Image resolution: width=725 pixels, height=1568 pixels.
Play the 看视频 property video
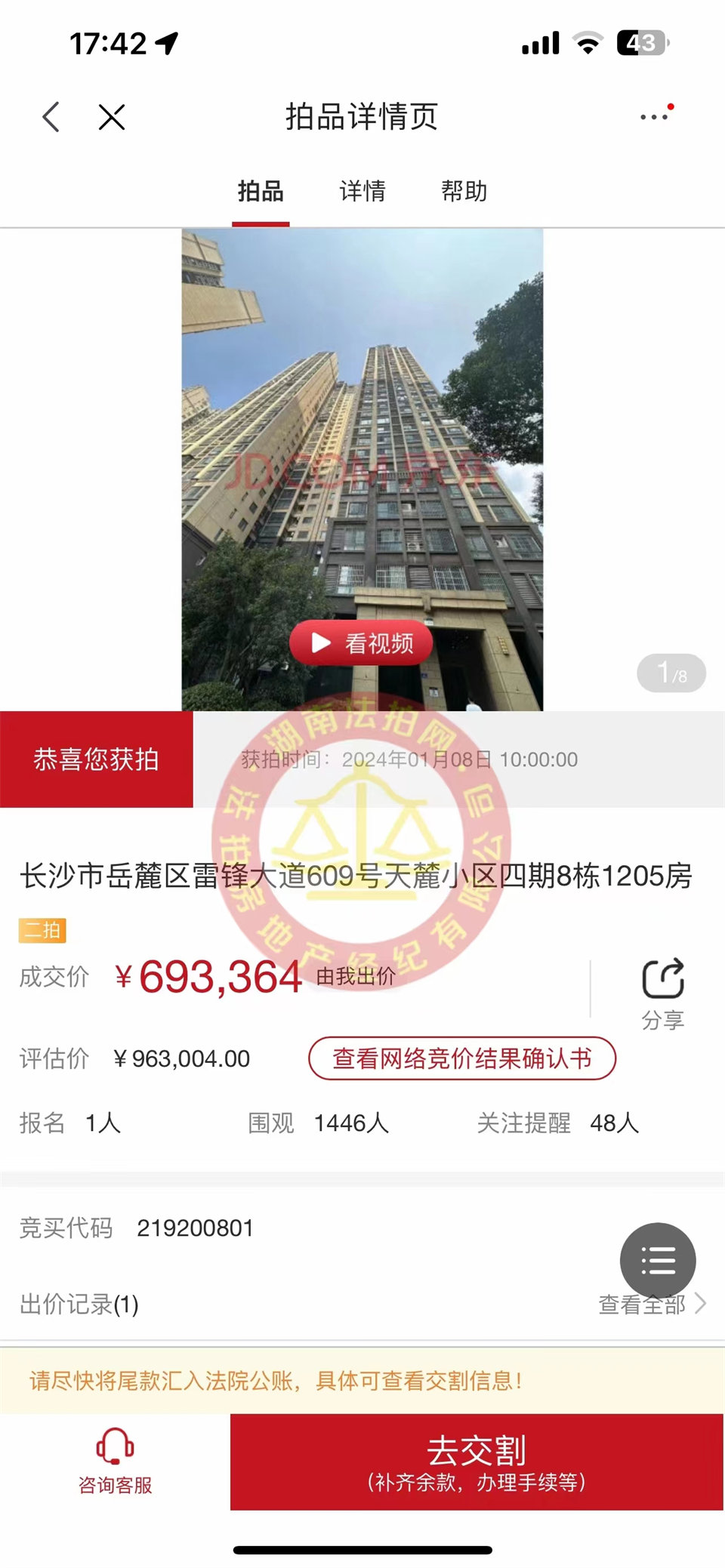pyautogui.click(x=362, y=643)
